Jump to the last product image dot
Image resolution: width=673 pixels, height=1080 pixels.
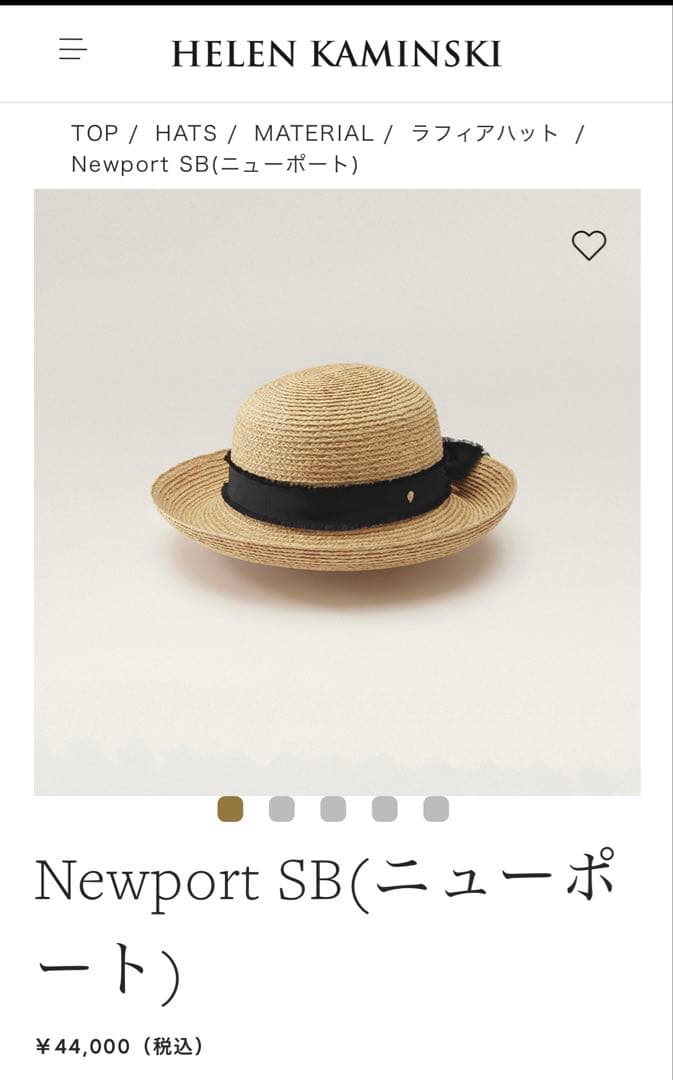pos(436,809)
